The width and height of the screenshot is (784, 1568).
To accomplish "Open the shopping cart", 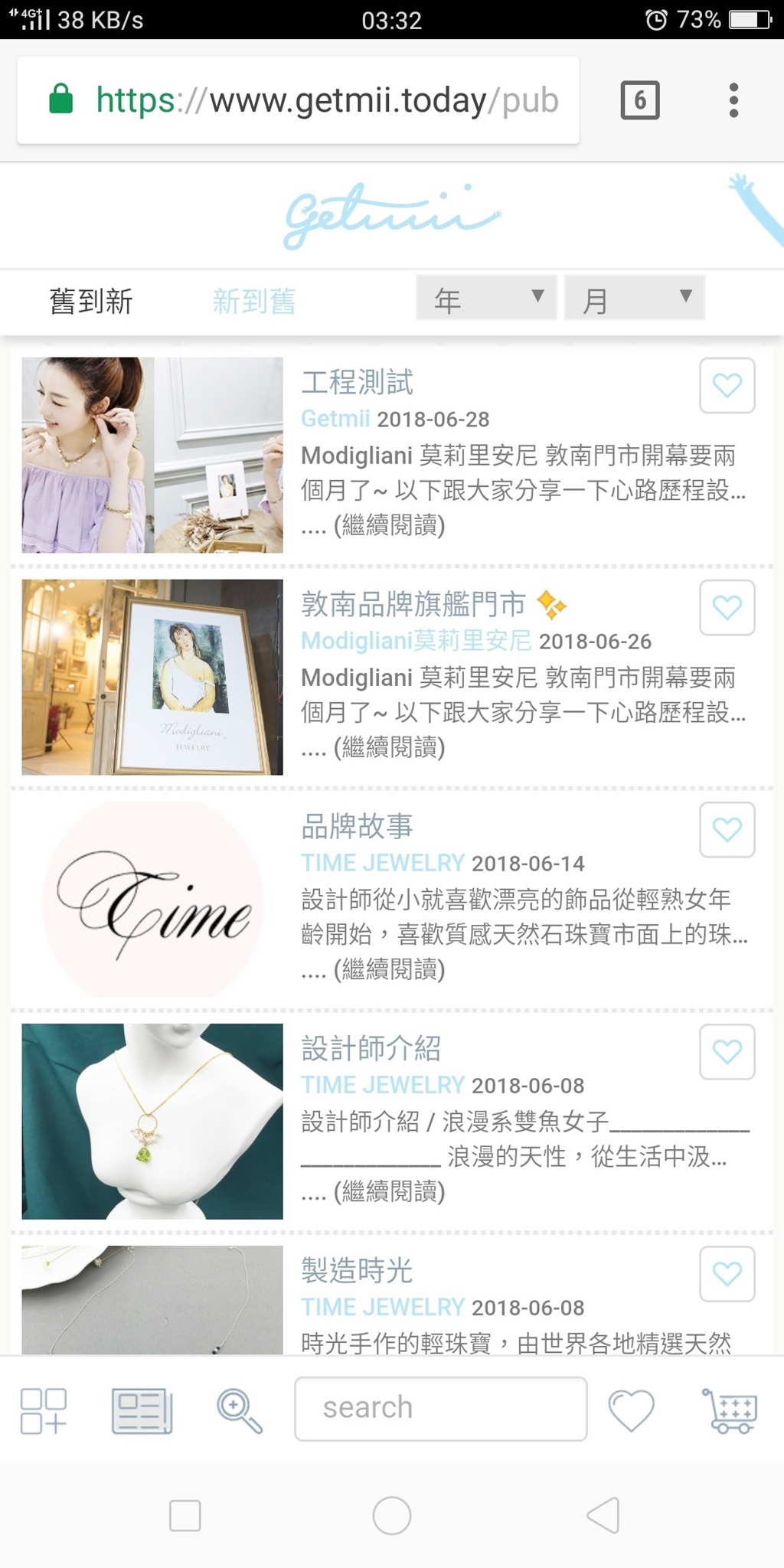I will click(730, 1410).
